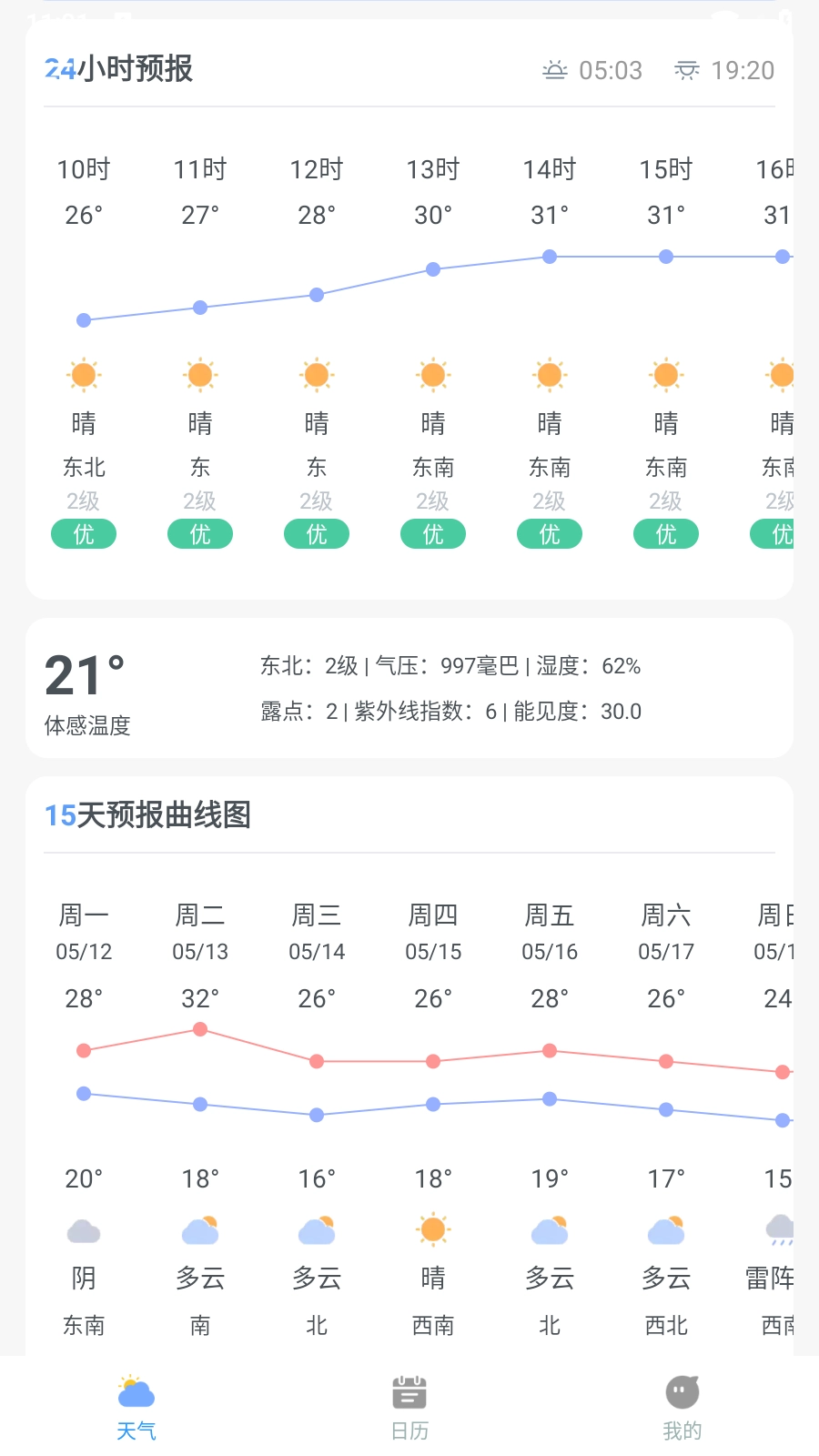Screen dimensions: 819x1456
Task: Click the 优 air quality badge under 10时
Action: [84, 534]
